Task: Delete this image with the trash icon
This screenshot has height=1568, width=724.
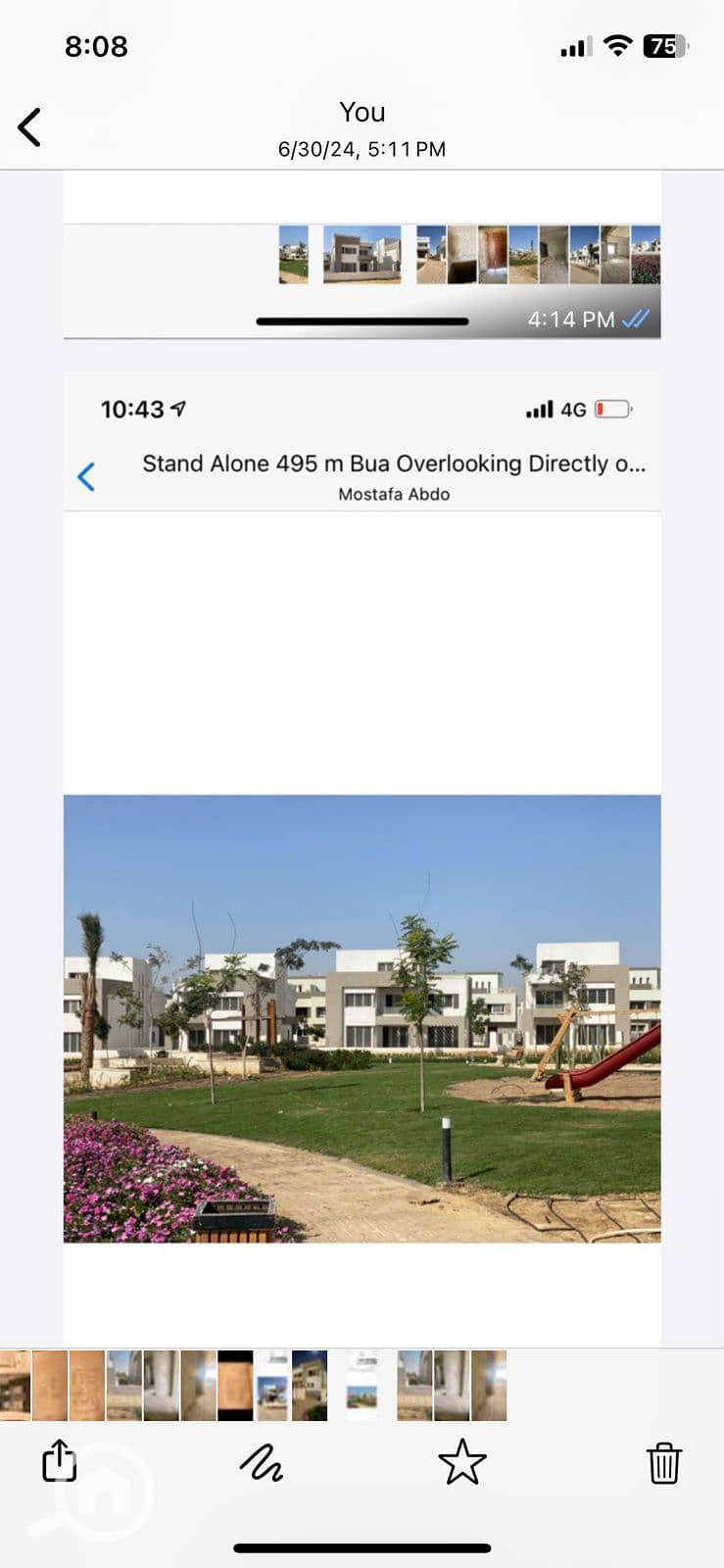Action: tap(663, 1463)
